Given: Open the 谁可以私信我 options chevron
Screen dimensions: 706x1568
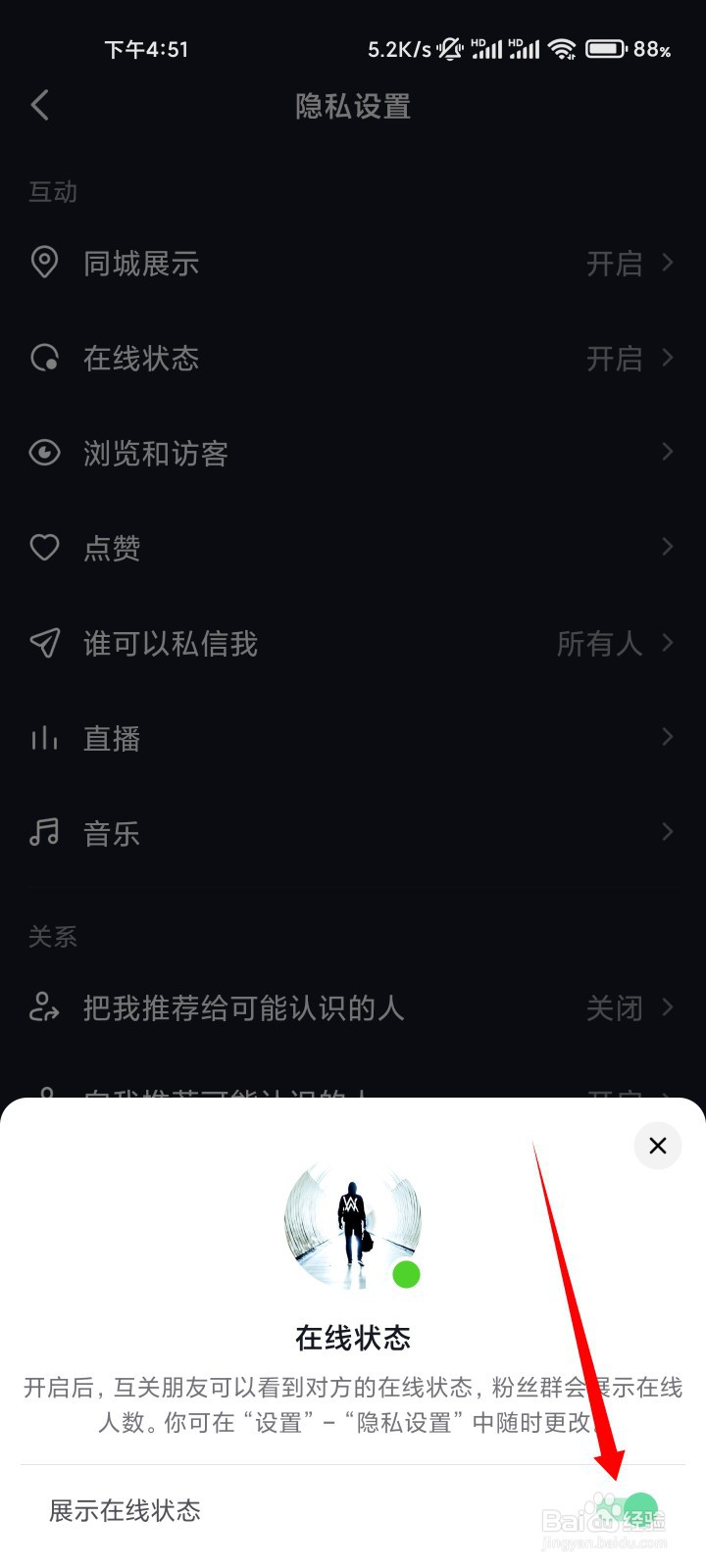Looking at the screenshot, I should click(668, 643).
